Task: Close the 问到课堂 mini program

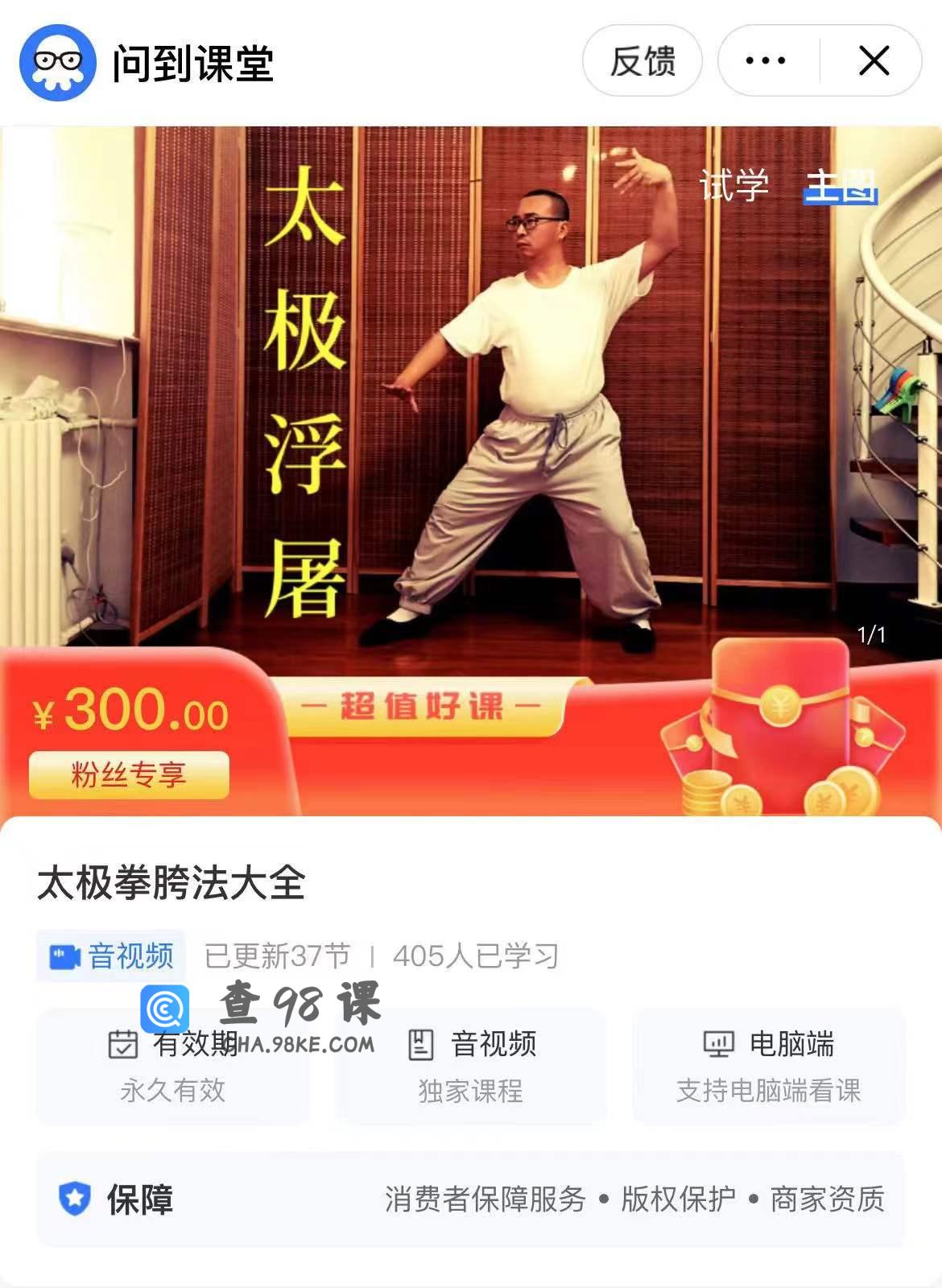Action: click(874, 61)
